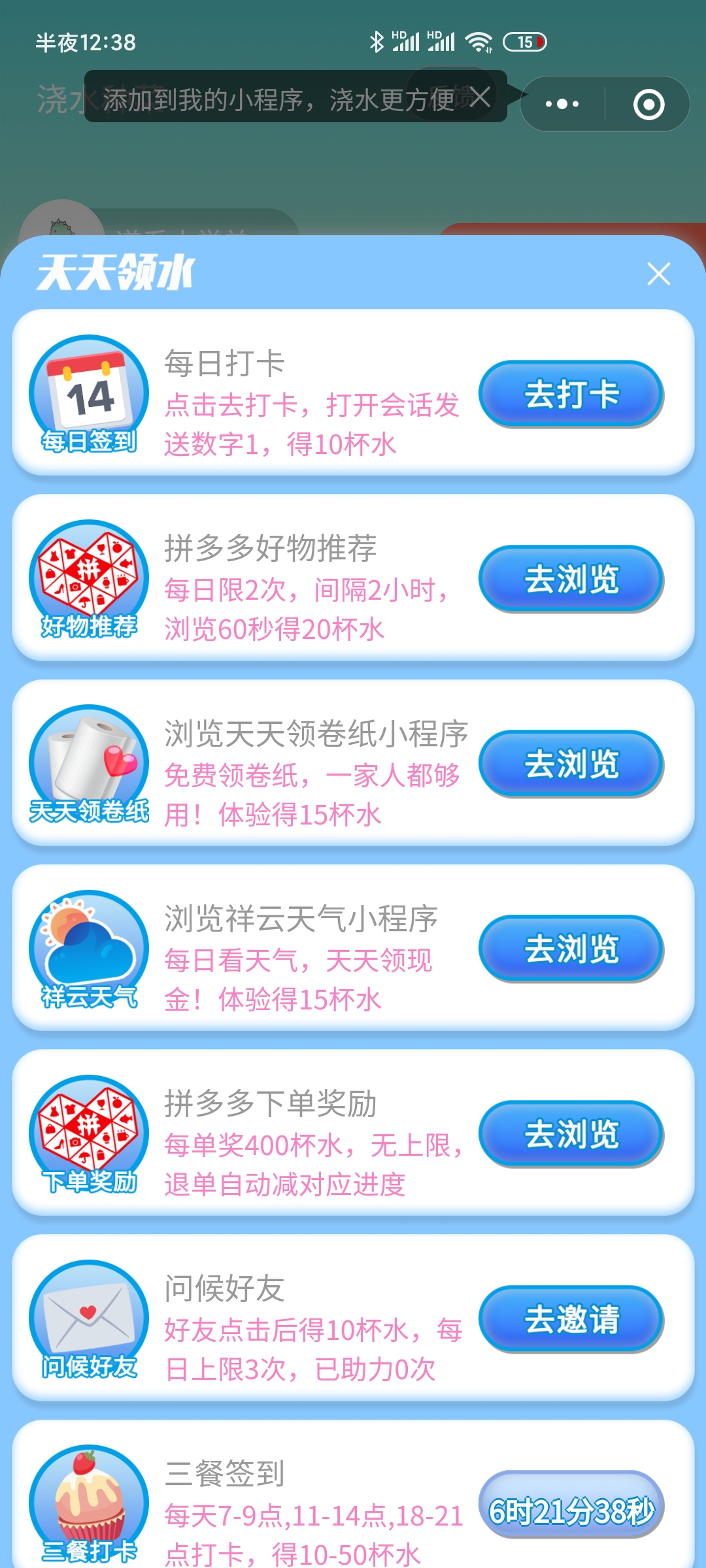This screenshot has height=1568, width=706.
Task: Tap 去打卡 for the 每日打卡 task
Action: tap(571, 394)
